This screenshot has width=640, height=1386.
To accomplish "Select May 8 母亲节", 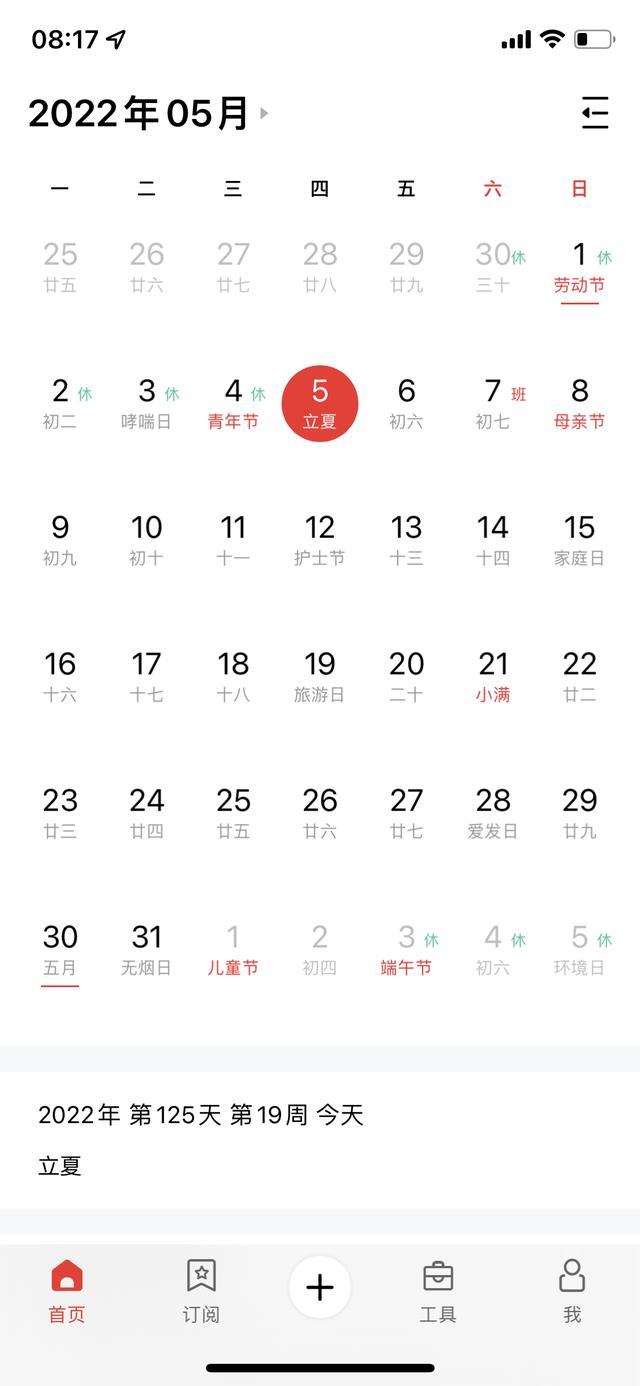I will point(580,404).
